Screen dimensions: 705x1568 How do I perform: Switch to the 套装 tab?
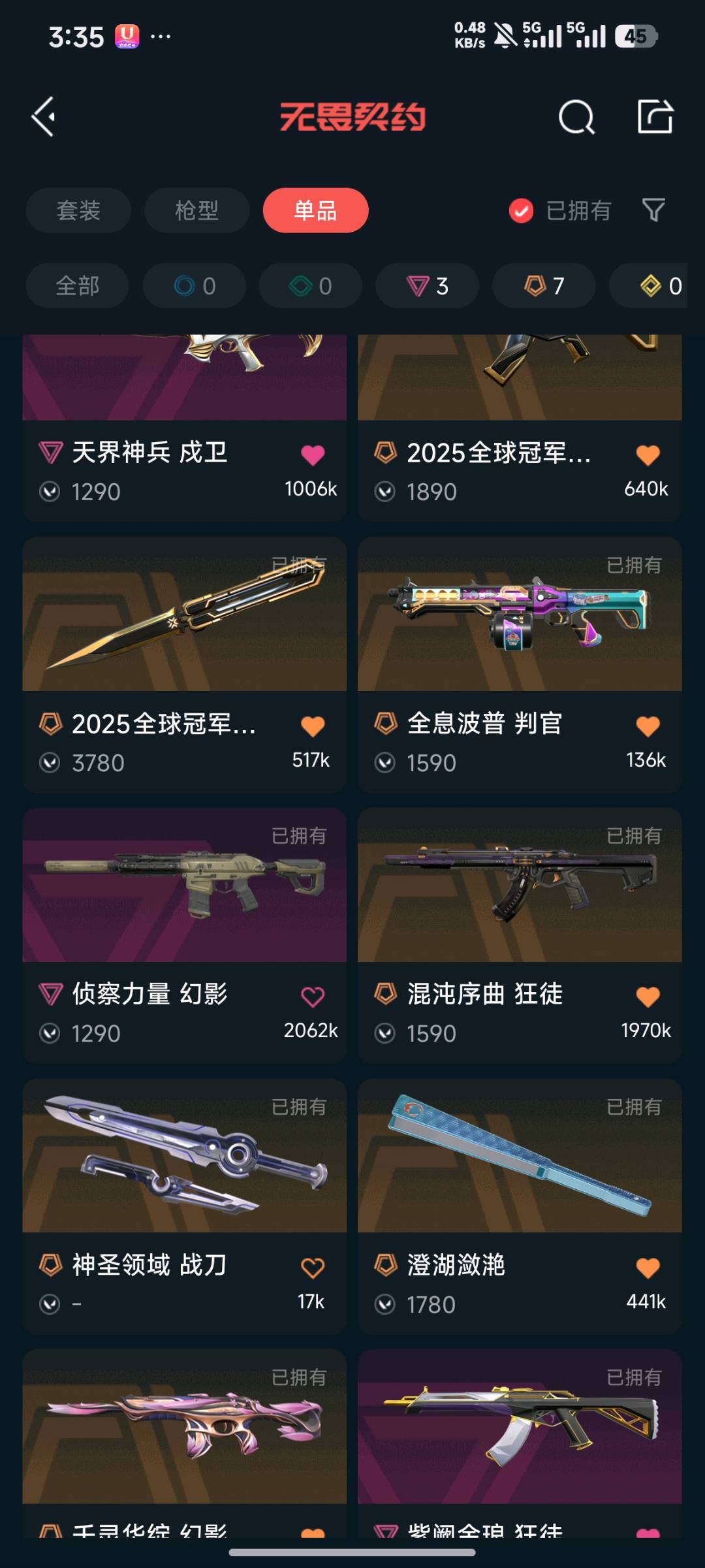tap(78, 210)
